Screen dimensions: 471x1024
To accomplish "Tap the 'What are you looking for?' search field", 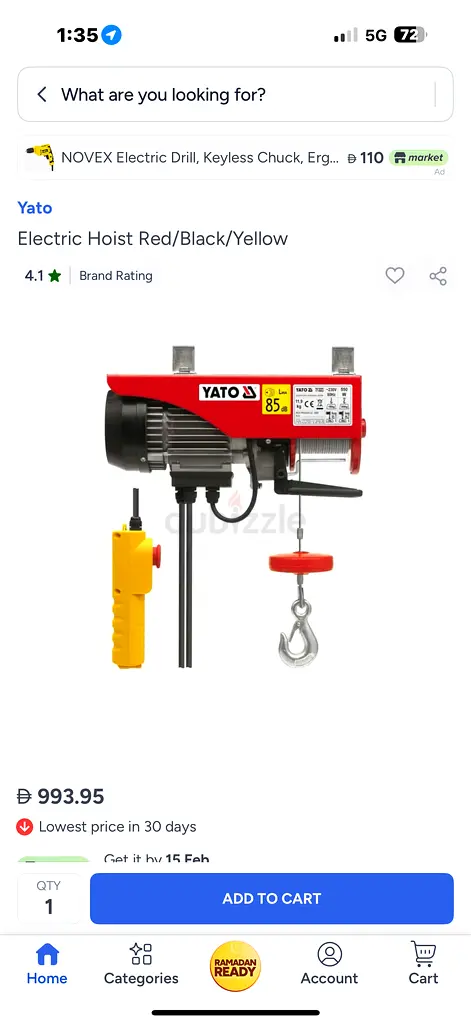I will point(235,95).
